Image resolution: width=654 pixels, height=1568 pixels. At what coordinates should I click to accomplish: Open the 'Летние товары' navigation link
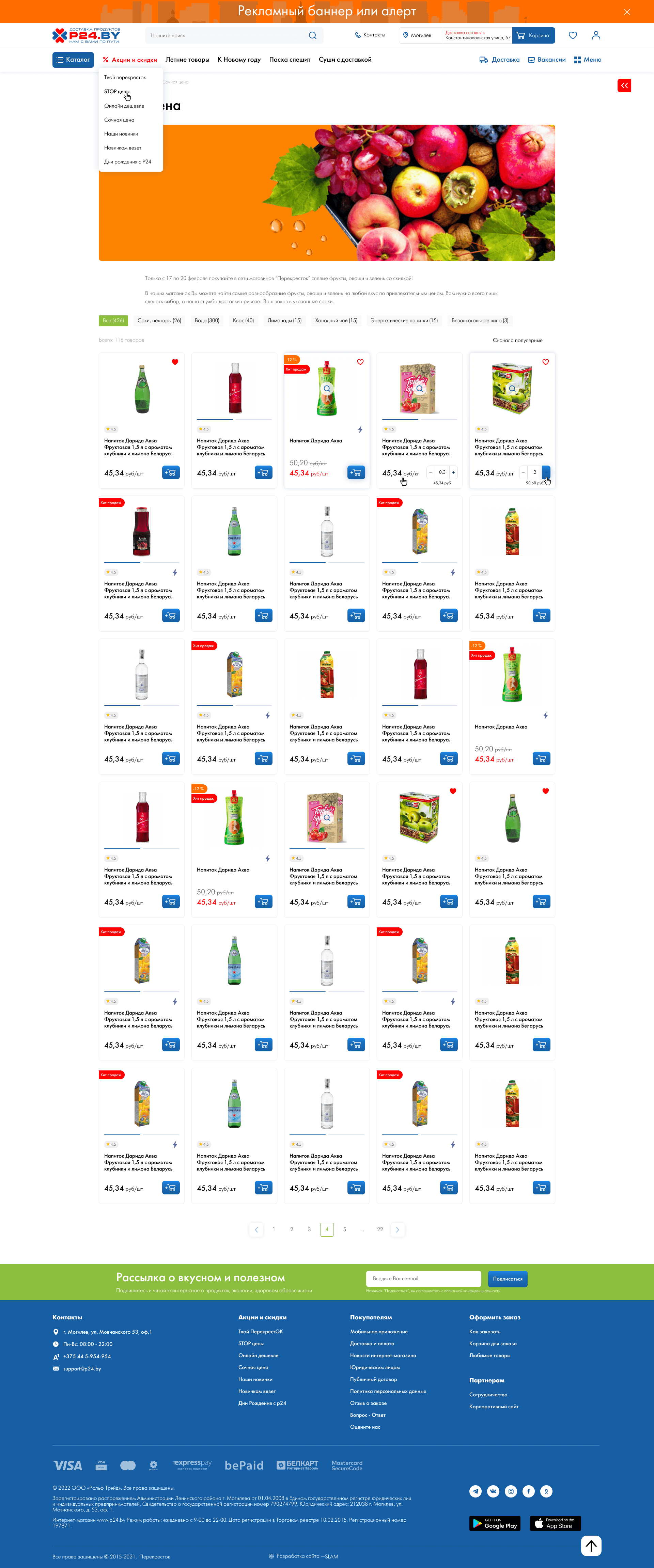(188, 60)
